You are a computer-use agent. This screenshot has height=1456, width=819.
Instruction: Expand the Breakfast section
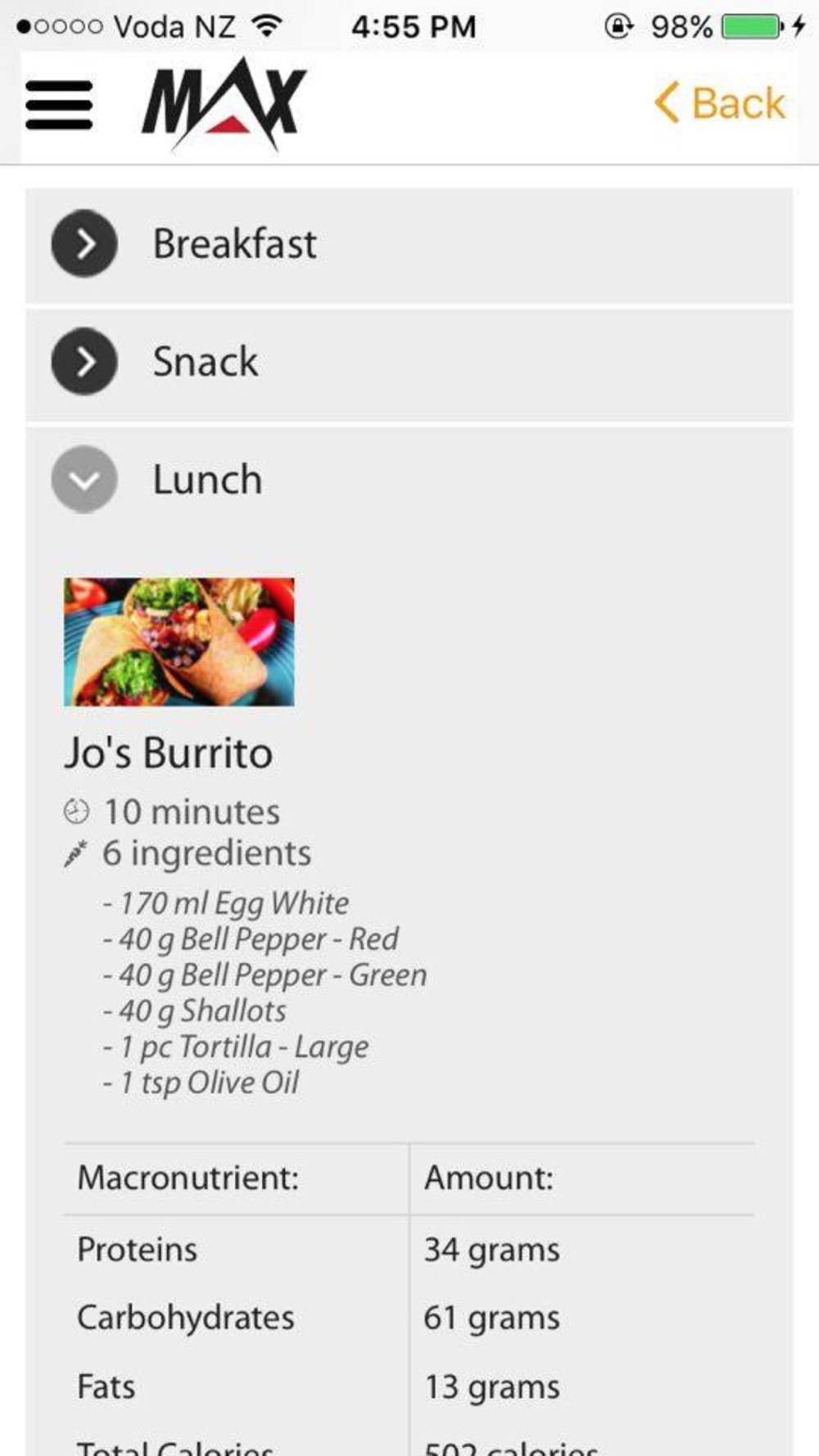coord(409,245)
